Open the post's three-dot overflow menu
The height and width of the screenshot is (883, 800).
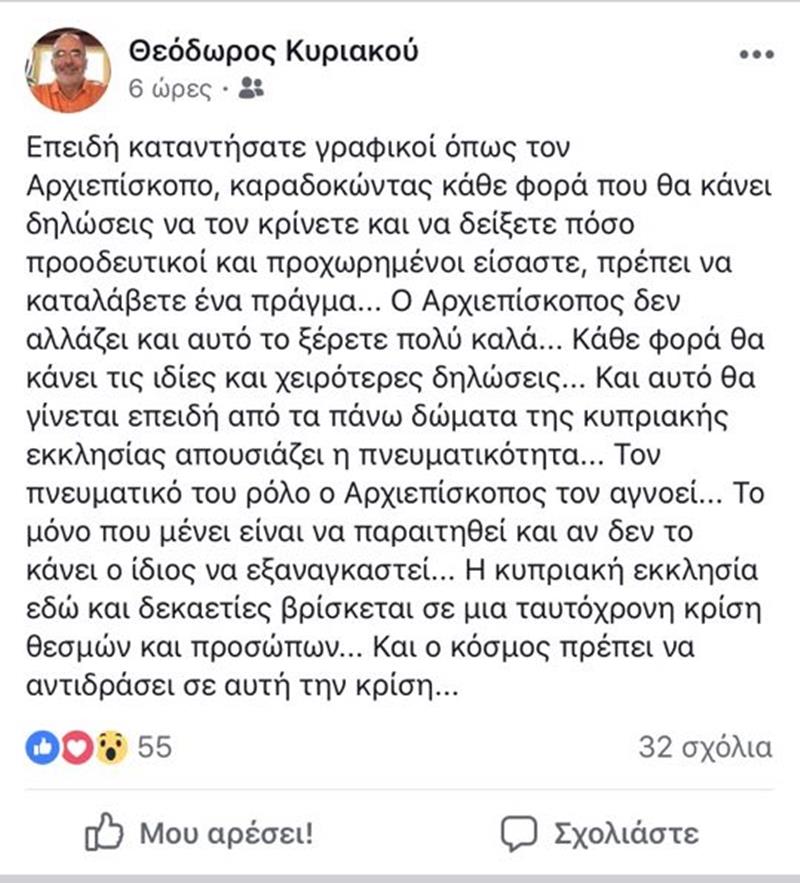(756, 55)
